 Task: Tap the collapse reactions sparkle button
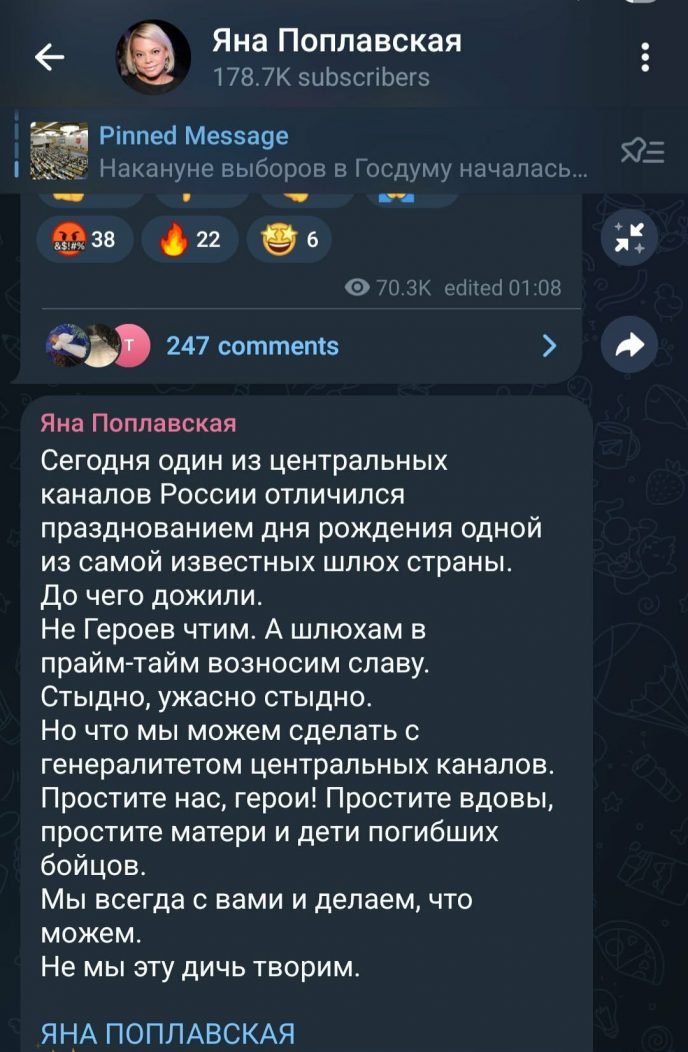[x=630, y=240]
